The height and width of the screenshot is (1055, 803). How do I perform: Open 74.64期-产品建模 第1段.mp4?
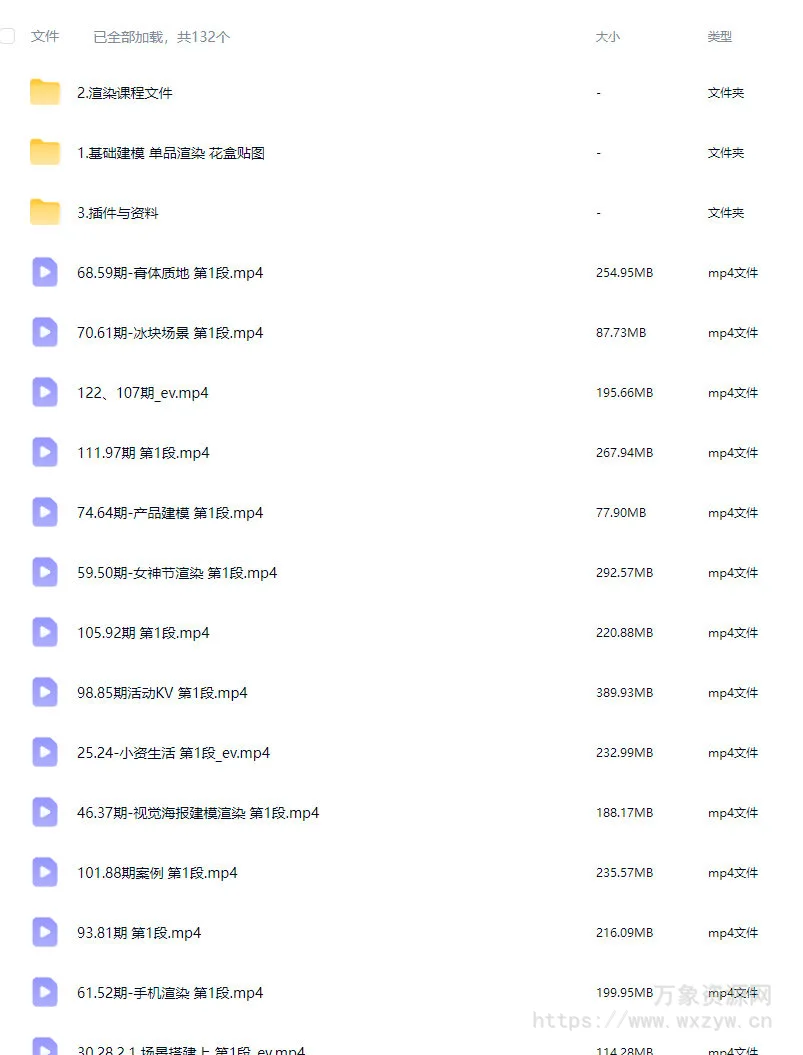(x=170, y=513)
